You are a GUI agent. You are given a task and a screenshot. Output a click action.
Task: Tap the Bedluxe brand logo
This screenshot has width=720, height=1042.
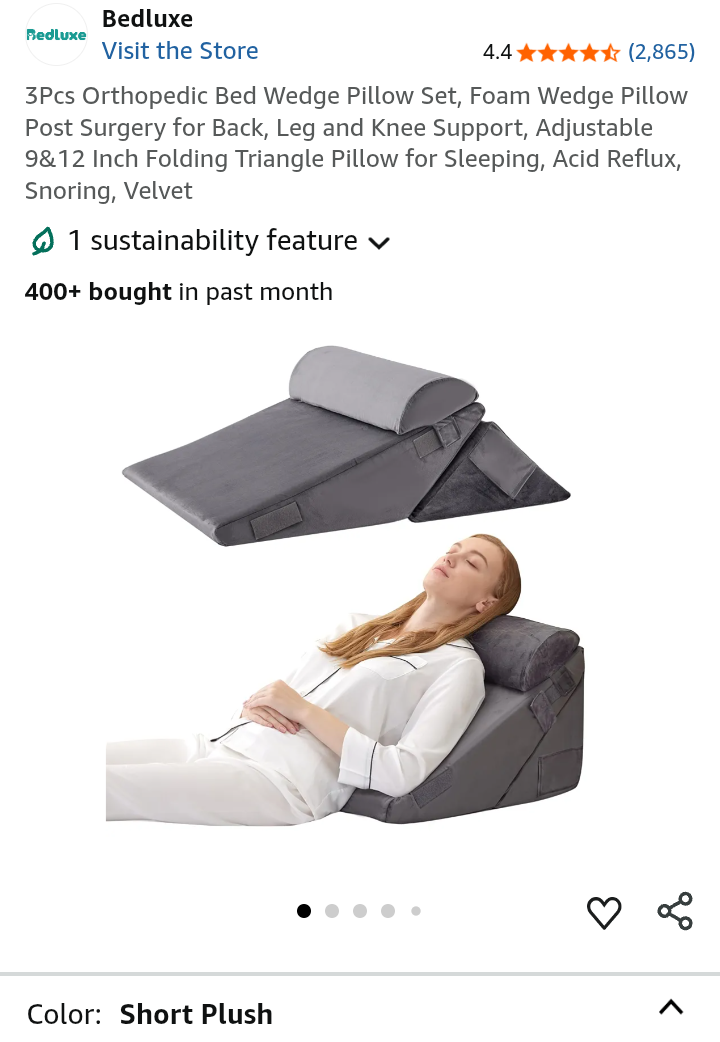pos(56,35)
